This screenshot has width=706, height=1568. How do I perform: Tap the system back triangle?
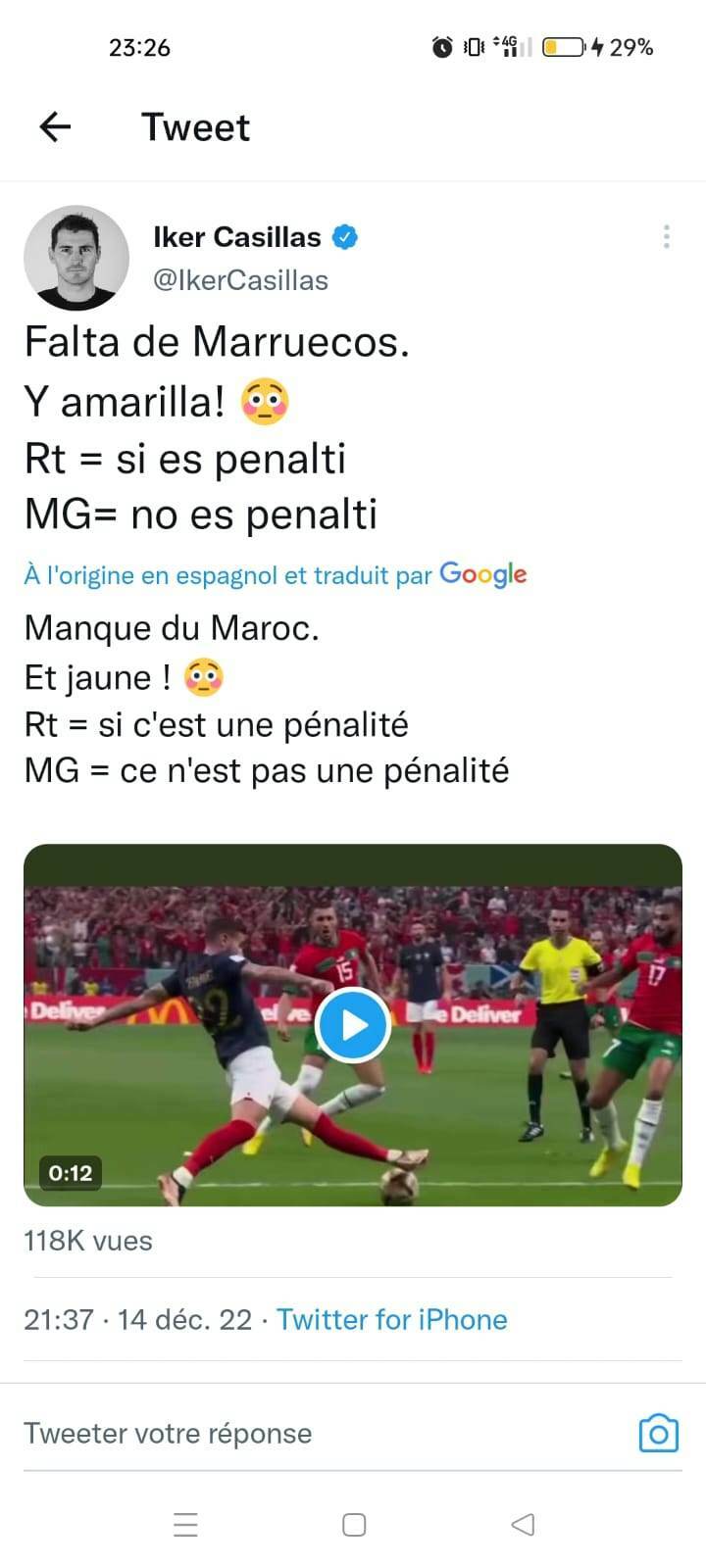[x=523, y=1525]
